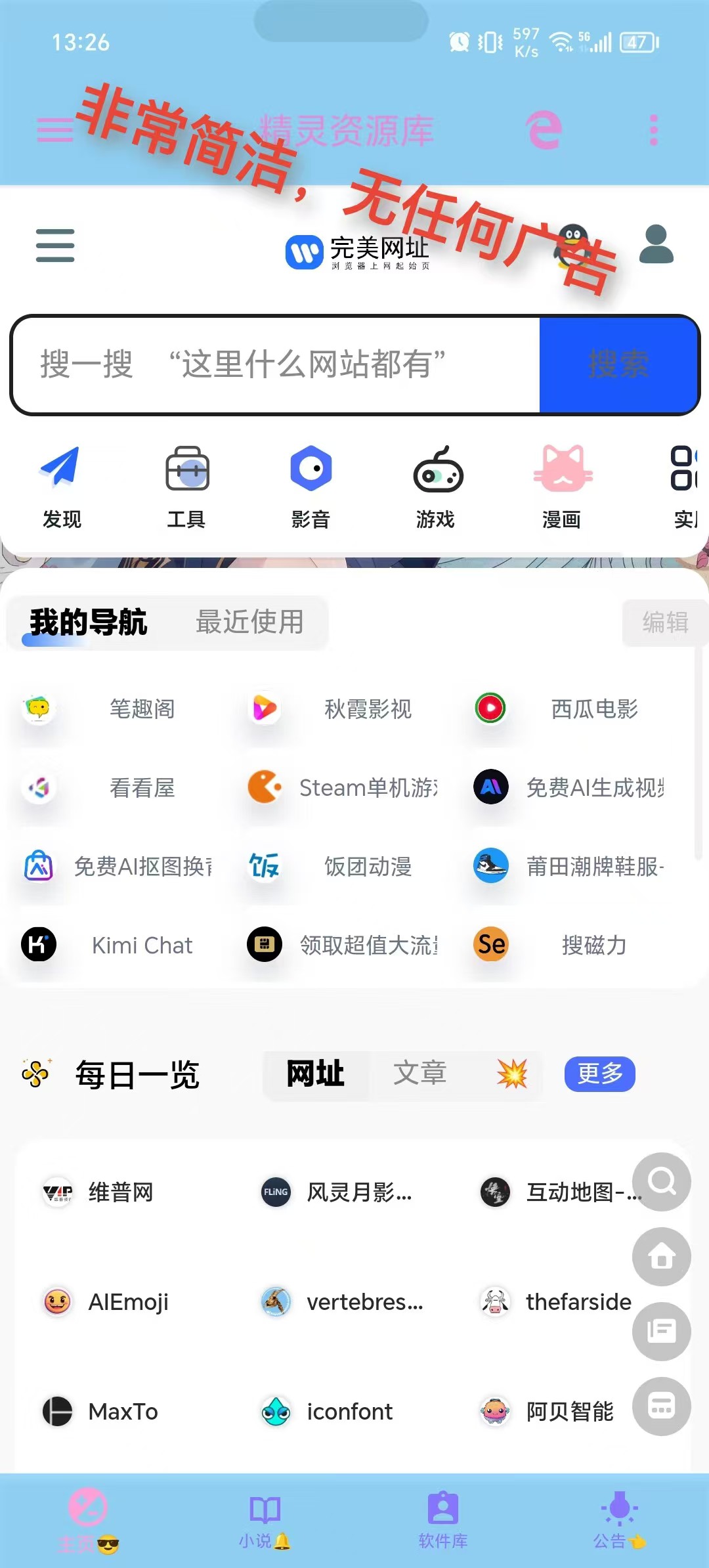
Task: Open the 影音 category
Action: (311, 486)
